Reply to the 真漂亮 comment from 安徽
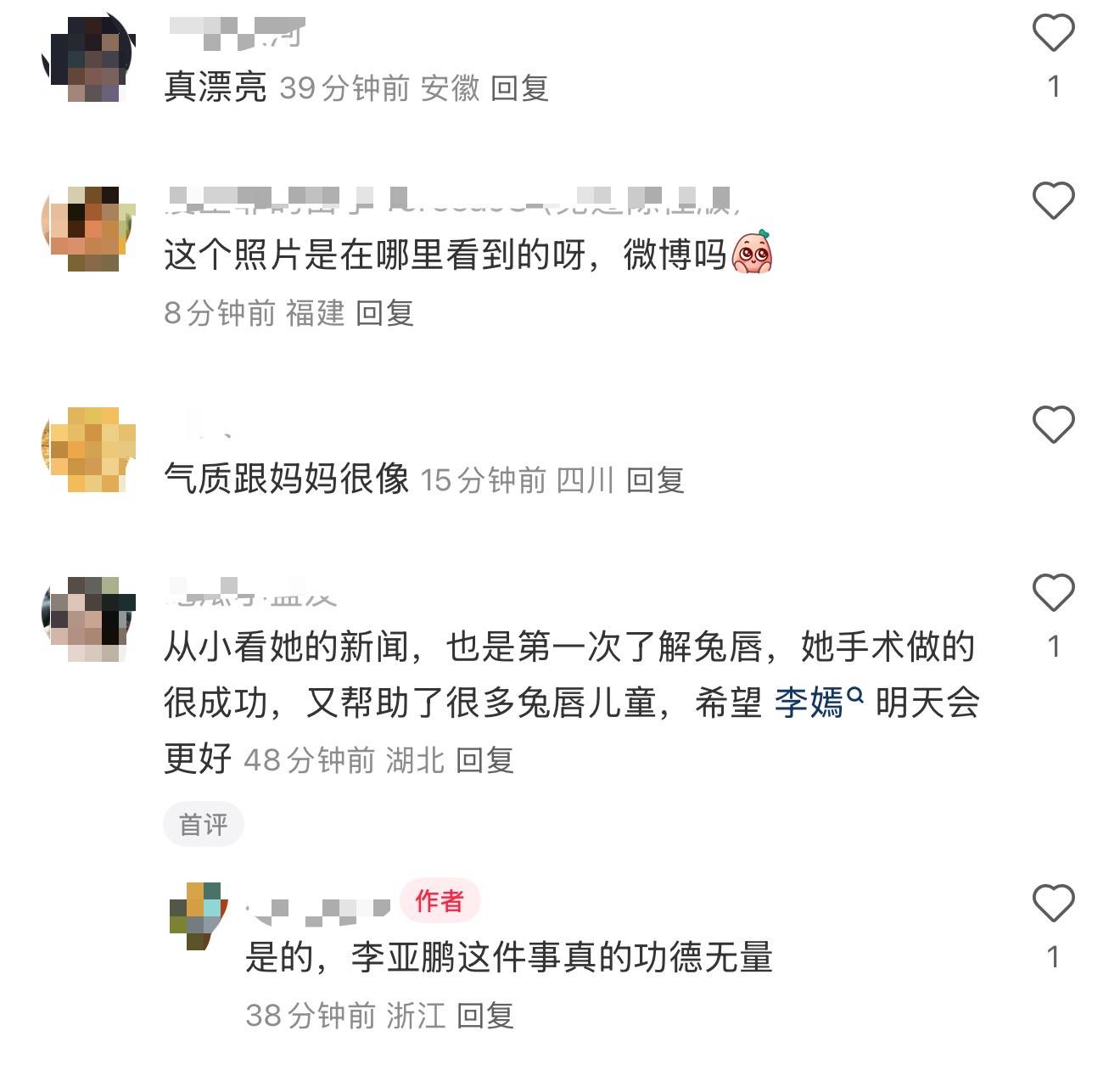Viewport: 1120px width, 1081px height. (519, 88)
